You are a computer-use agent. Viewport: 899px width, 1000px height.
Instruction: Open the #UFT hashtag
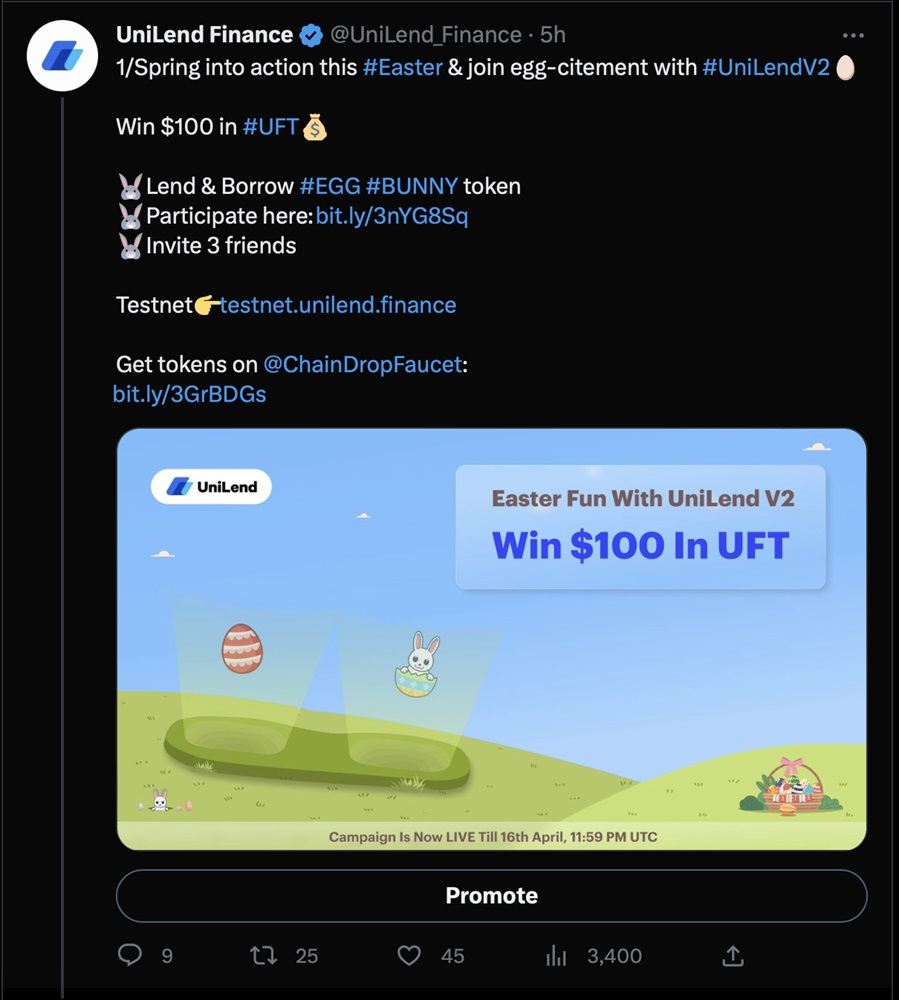271,127
